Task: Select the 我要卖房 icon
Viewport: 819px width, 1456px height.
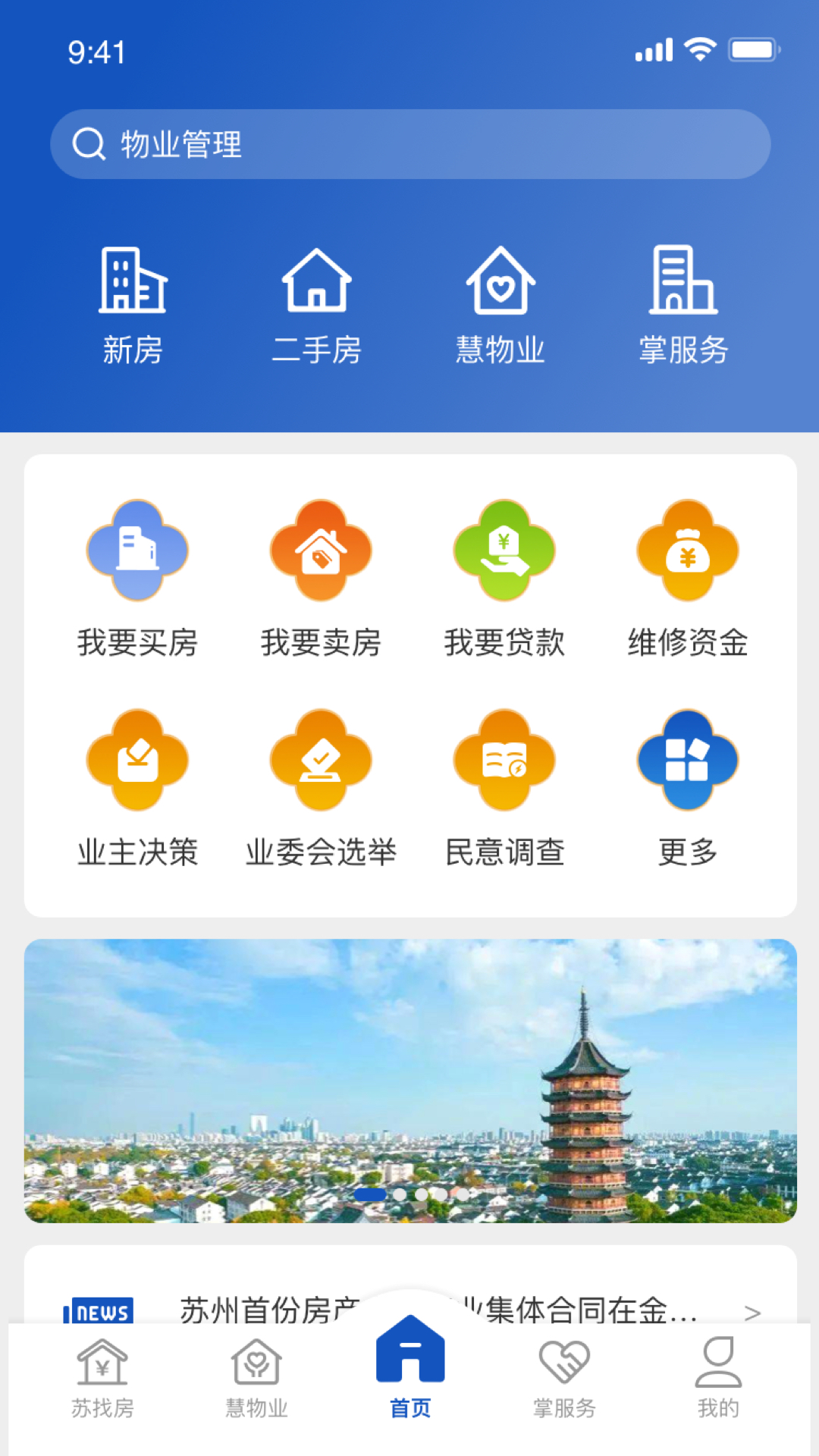Action: tap(321, 552)
